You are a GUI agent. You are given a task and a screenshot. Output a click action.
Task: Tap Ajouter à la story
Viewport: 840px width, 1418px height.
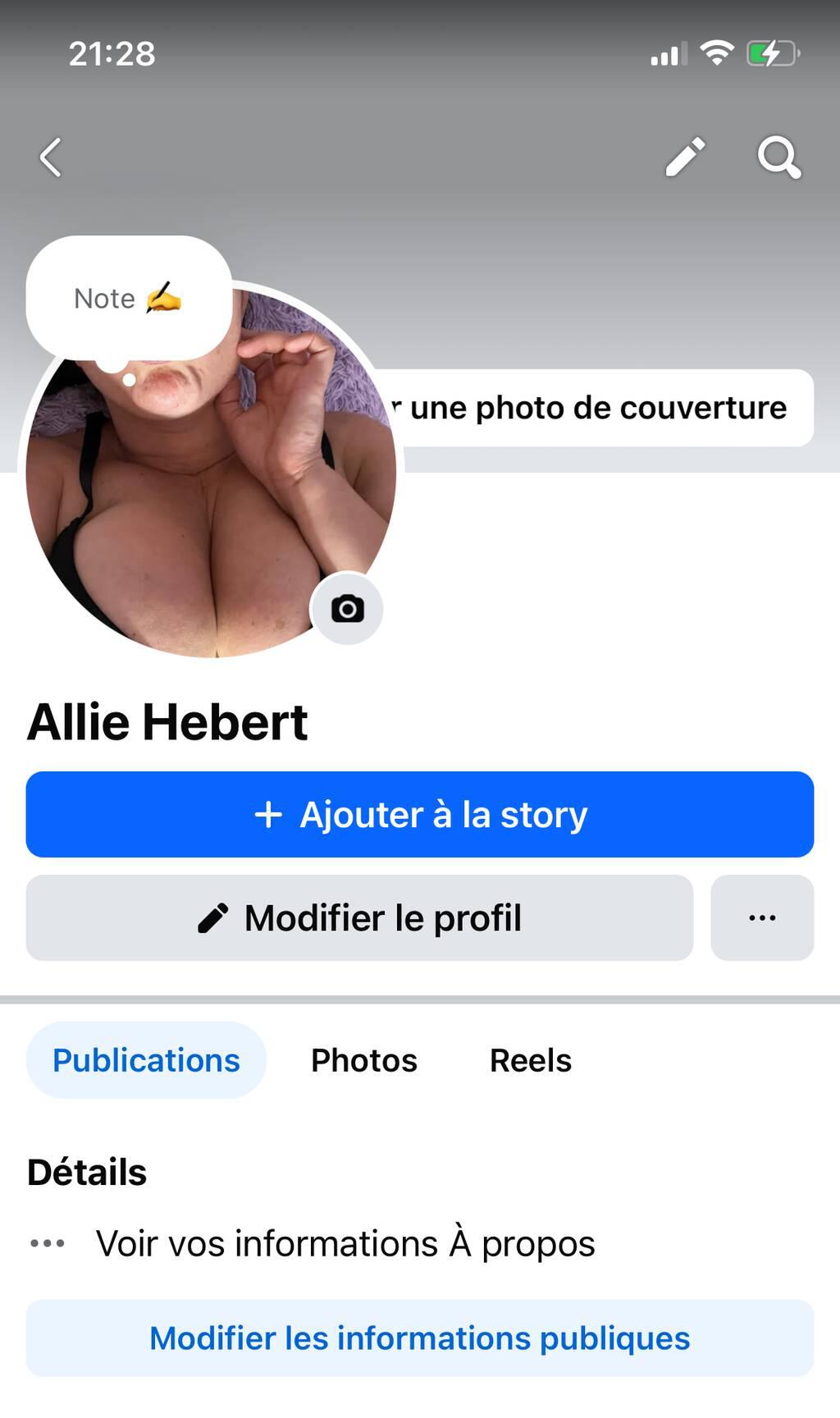420,815
